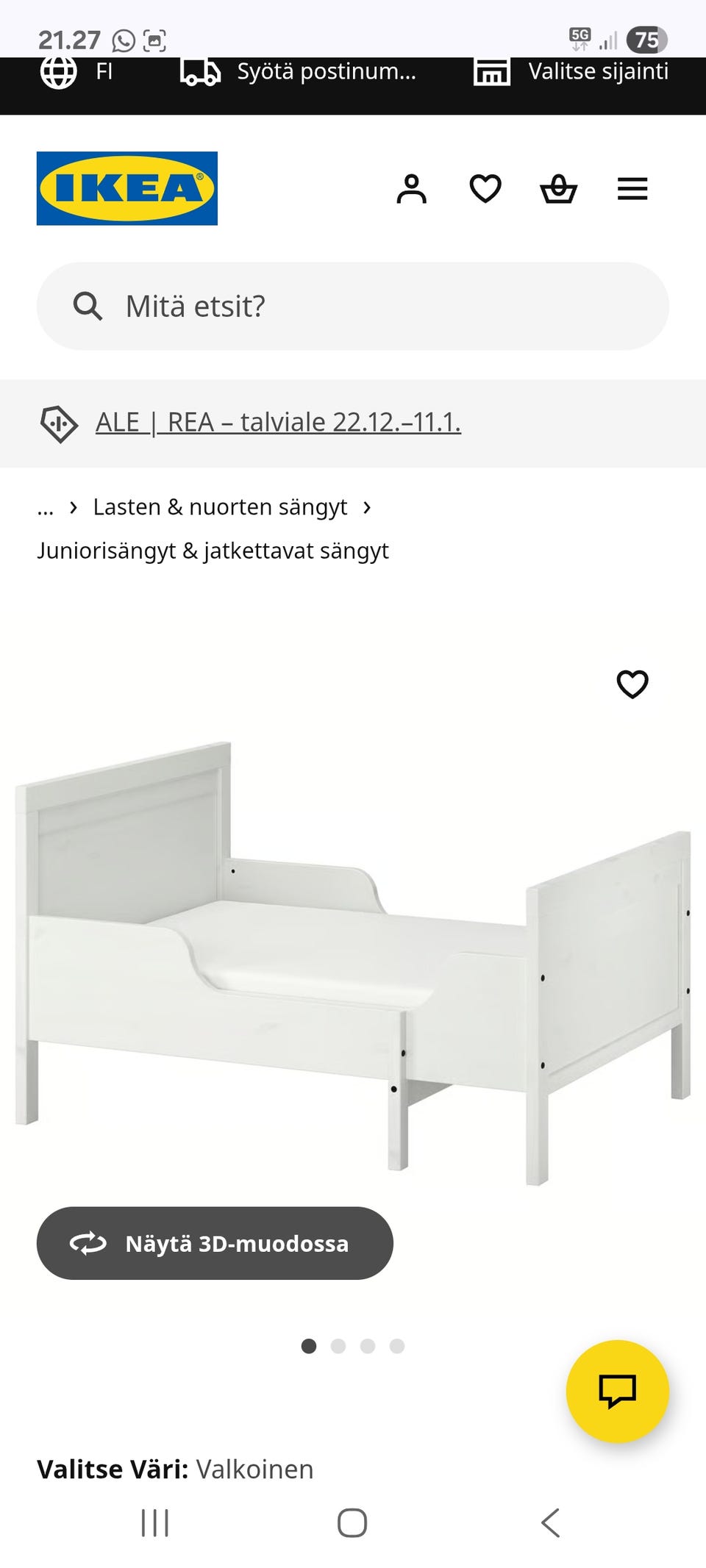Screen dimensions: 706x1568
Task: Toggle the 3D view of the bed
Action: click(214, 1243)
